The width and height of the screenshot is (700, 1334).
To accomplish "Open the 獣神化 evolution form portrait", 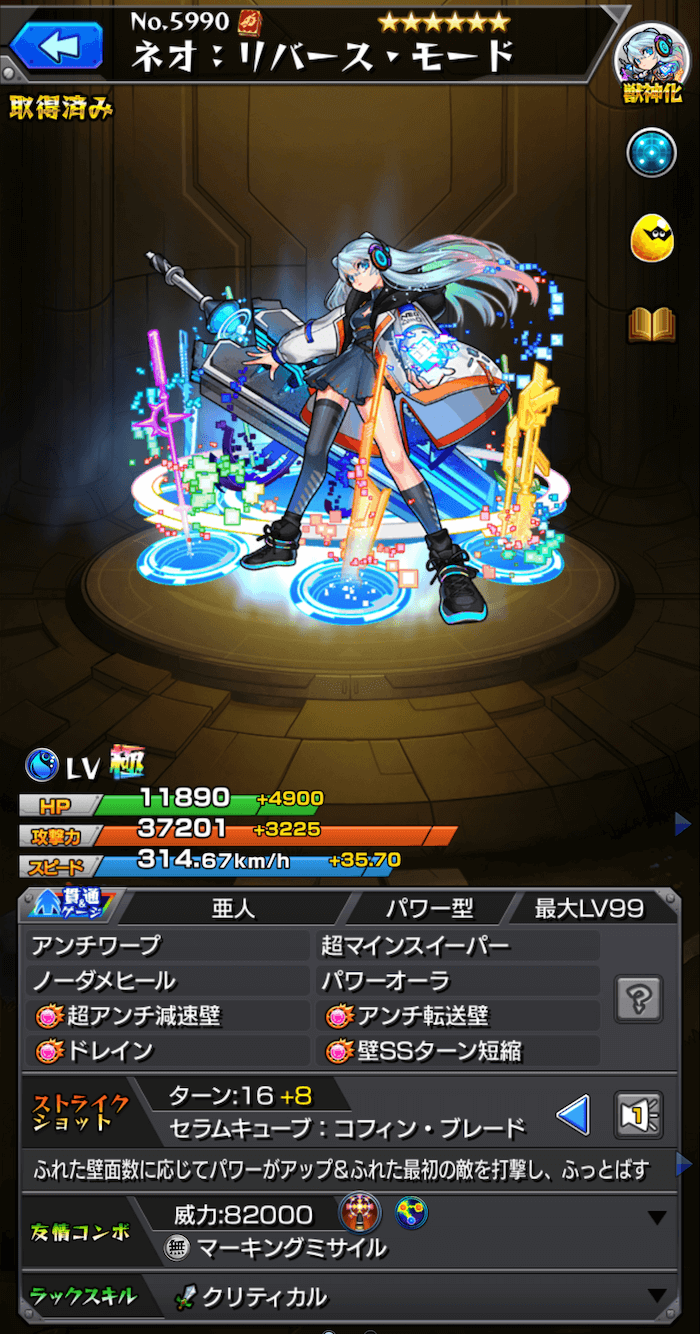I will pos(651,58).
